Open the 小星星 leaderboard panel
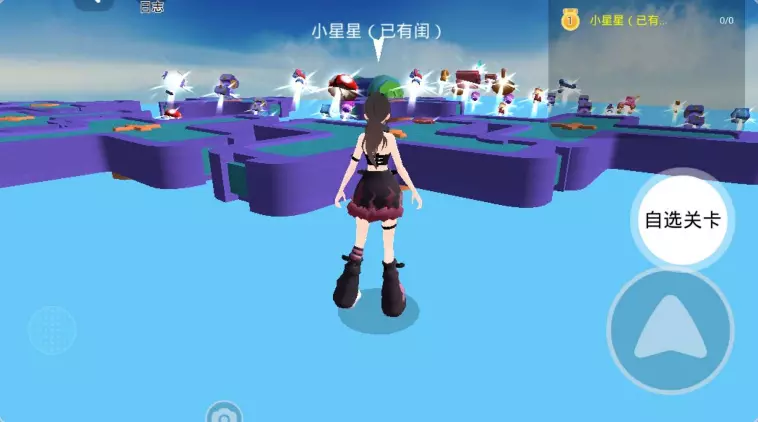The image size is (758, 422). (652, 20)
